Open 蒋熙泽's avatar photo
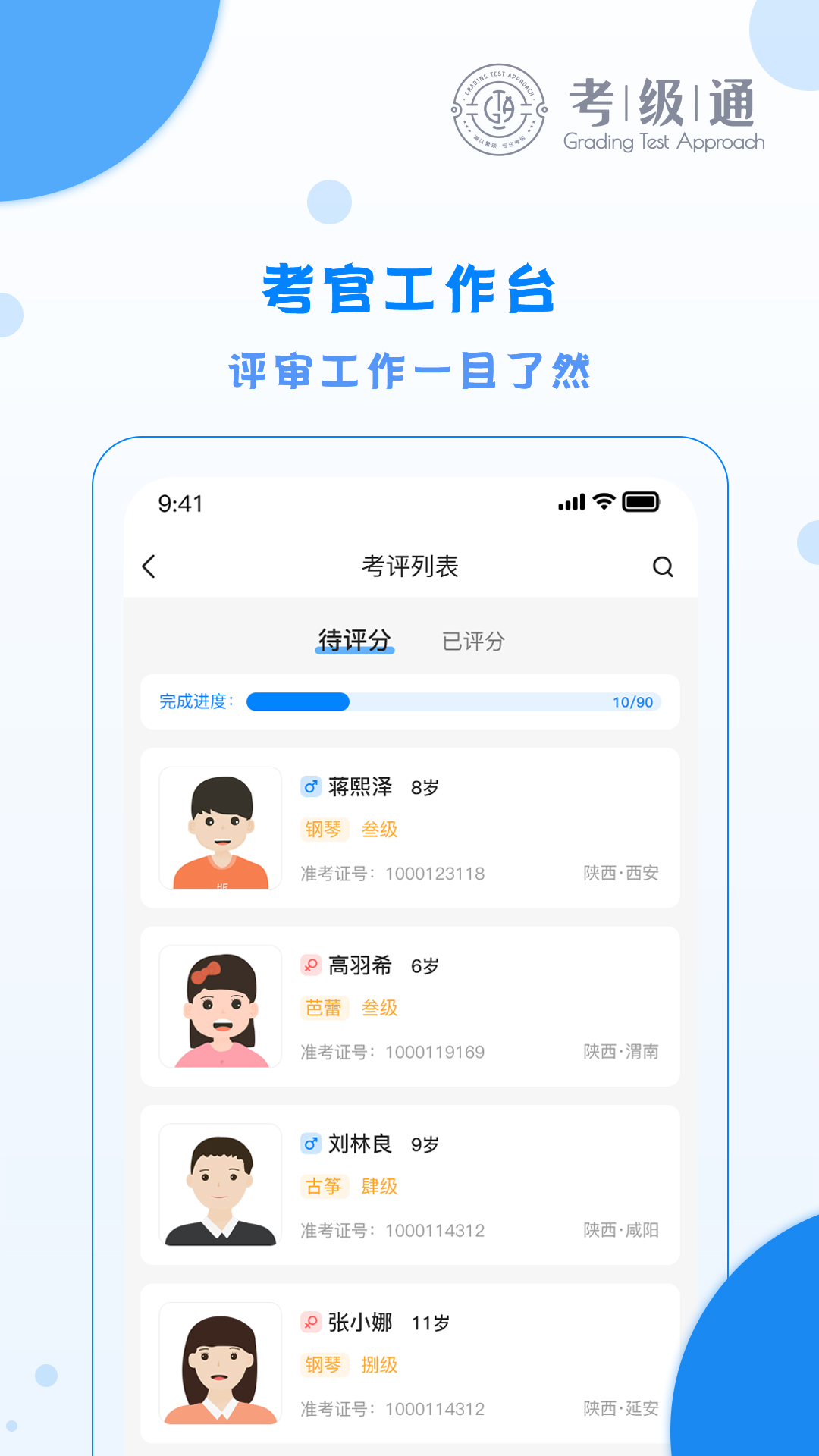Screen dimensions: 819x1456 tap(220, 827)
